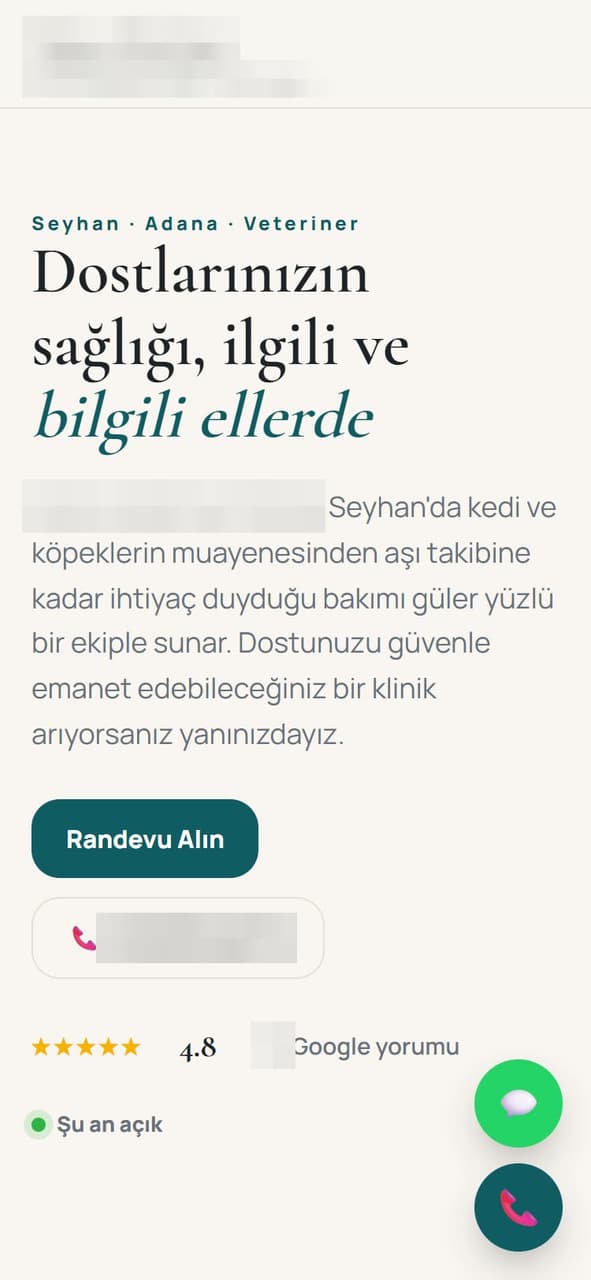The height and width of the screenshot is (1280, 591).
Task: Open the green floating chat button
Action: coord(518,1103)
